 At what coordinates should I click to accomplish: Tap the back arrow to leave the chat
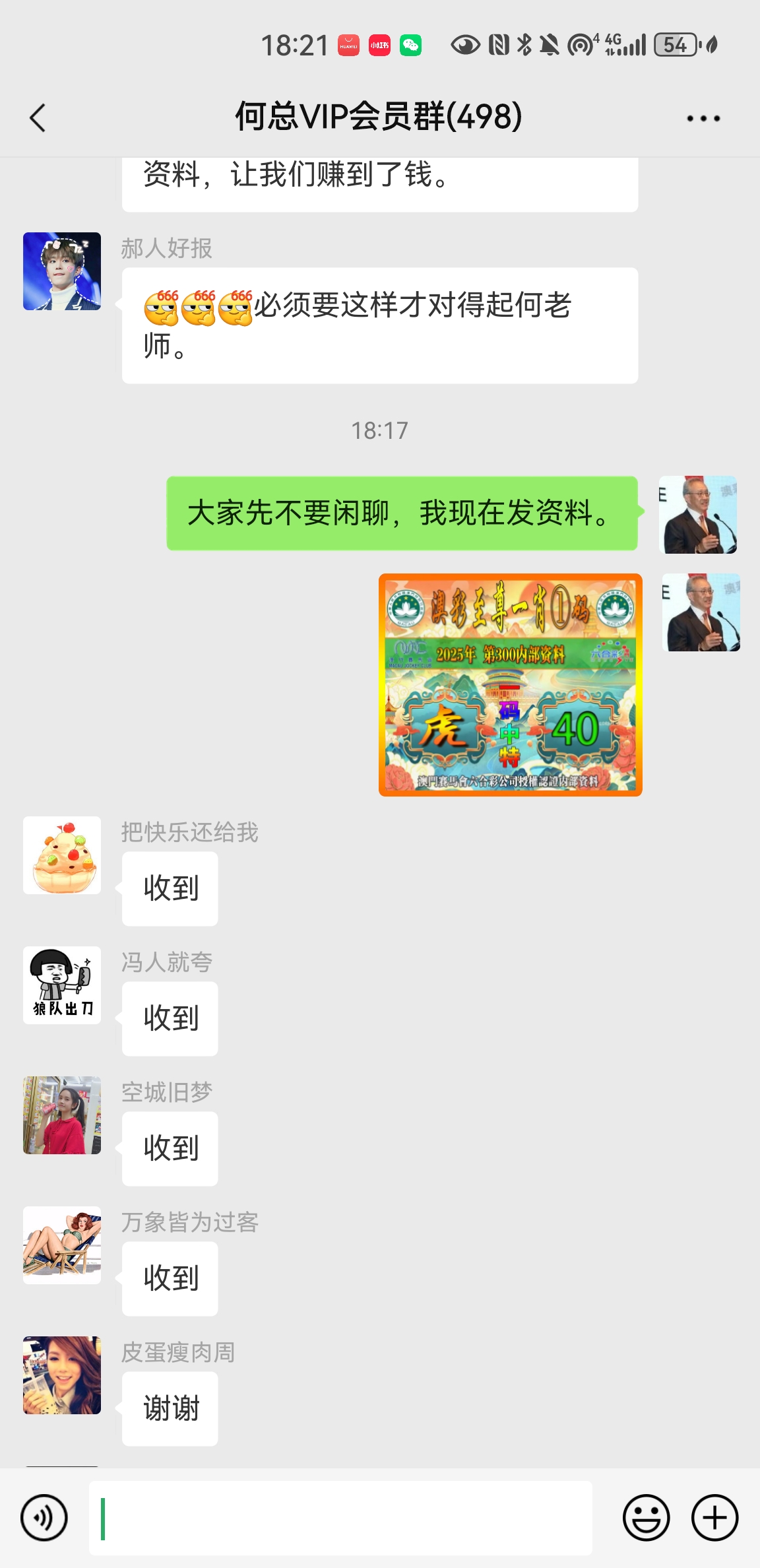click(38, 117)
